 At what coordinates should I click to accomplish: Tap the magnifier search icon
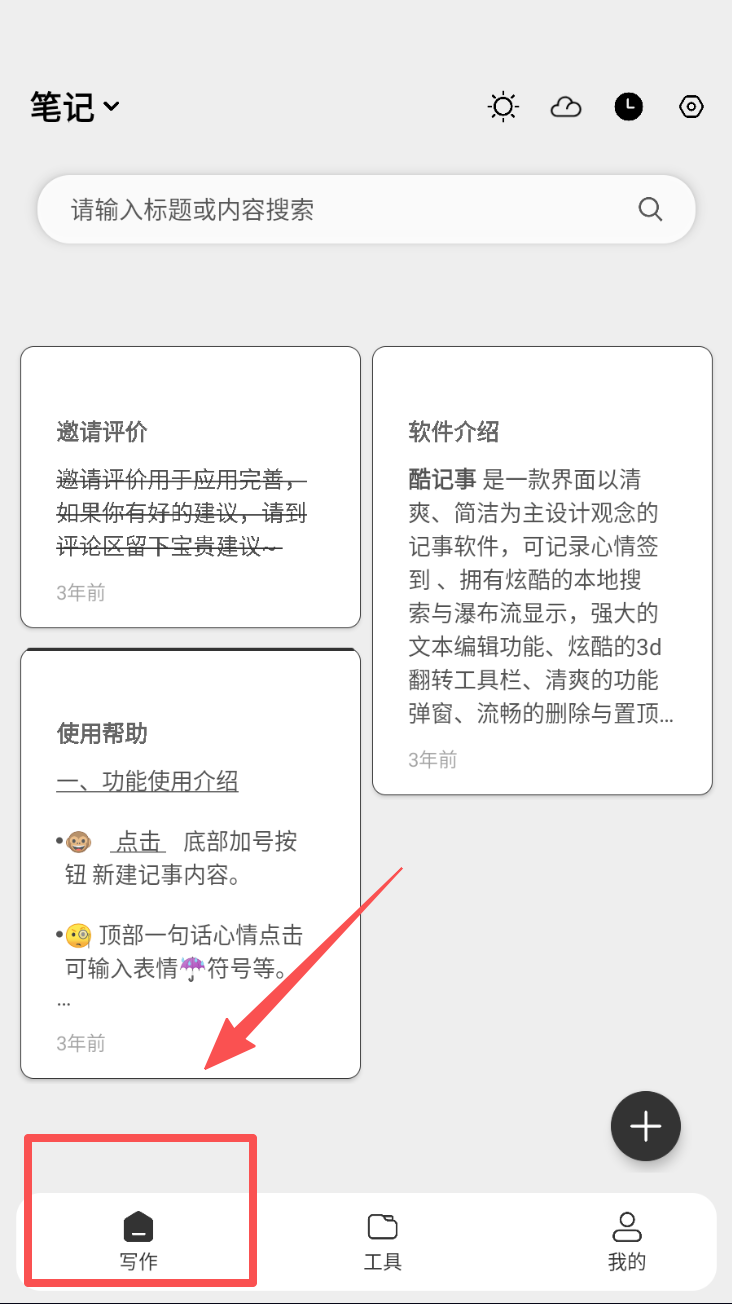pos(650,209)
